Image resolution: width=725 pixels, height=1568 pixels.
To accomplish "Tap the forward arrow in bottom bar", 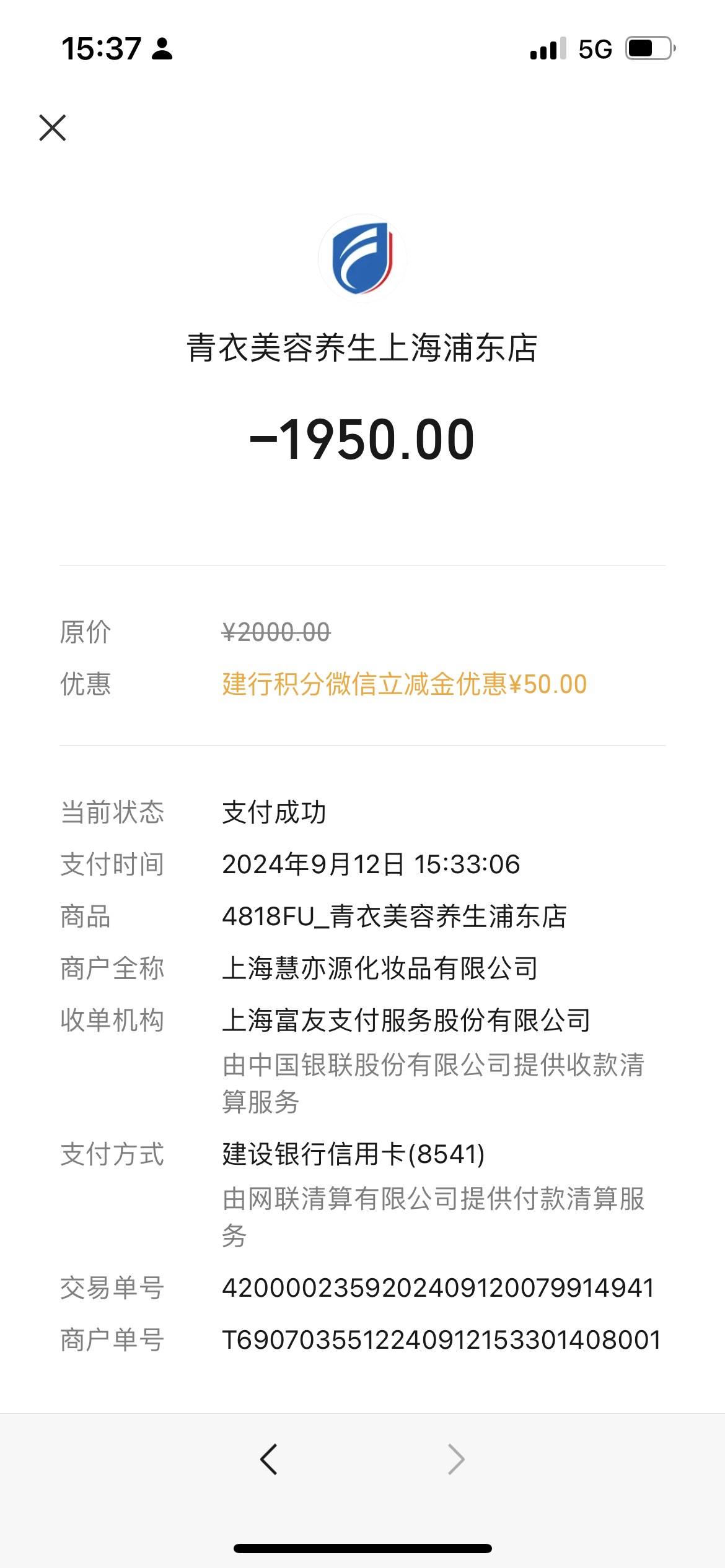I will point(456,1460).
